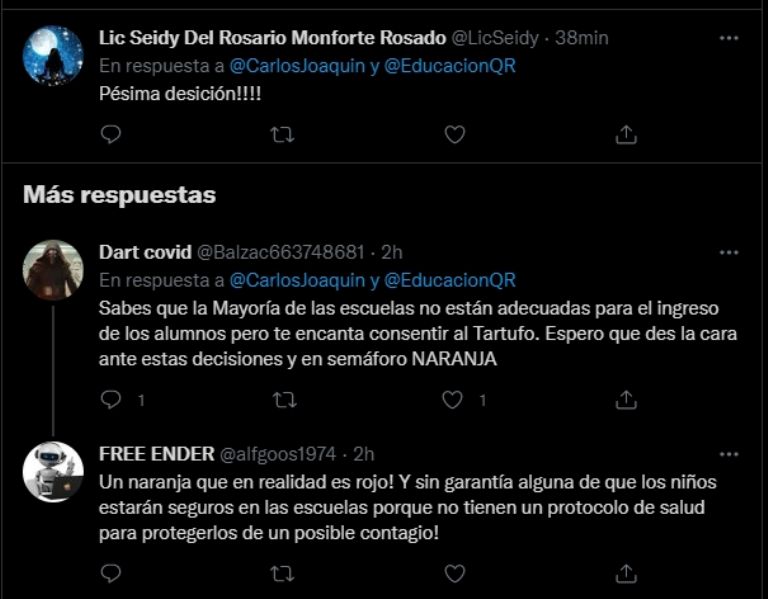
Task: Like FREE ENDER's tweet
Action: point(455,573)
